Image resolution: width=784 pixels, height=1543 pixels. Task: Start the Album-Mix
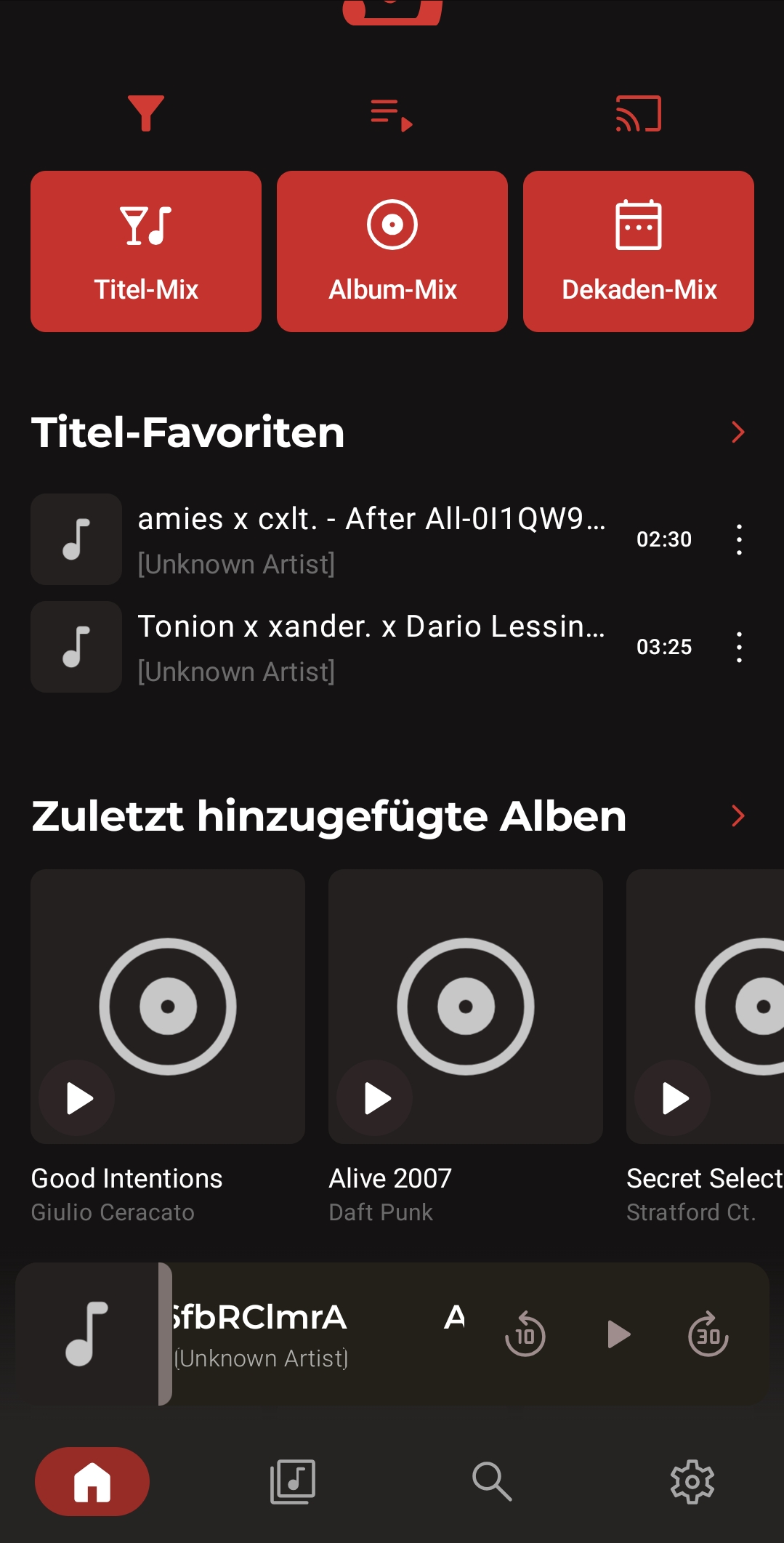(x=392, y=251)
